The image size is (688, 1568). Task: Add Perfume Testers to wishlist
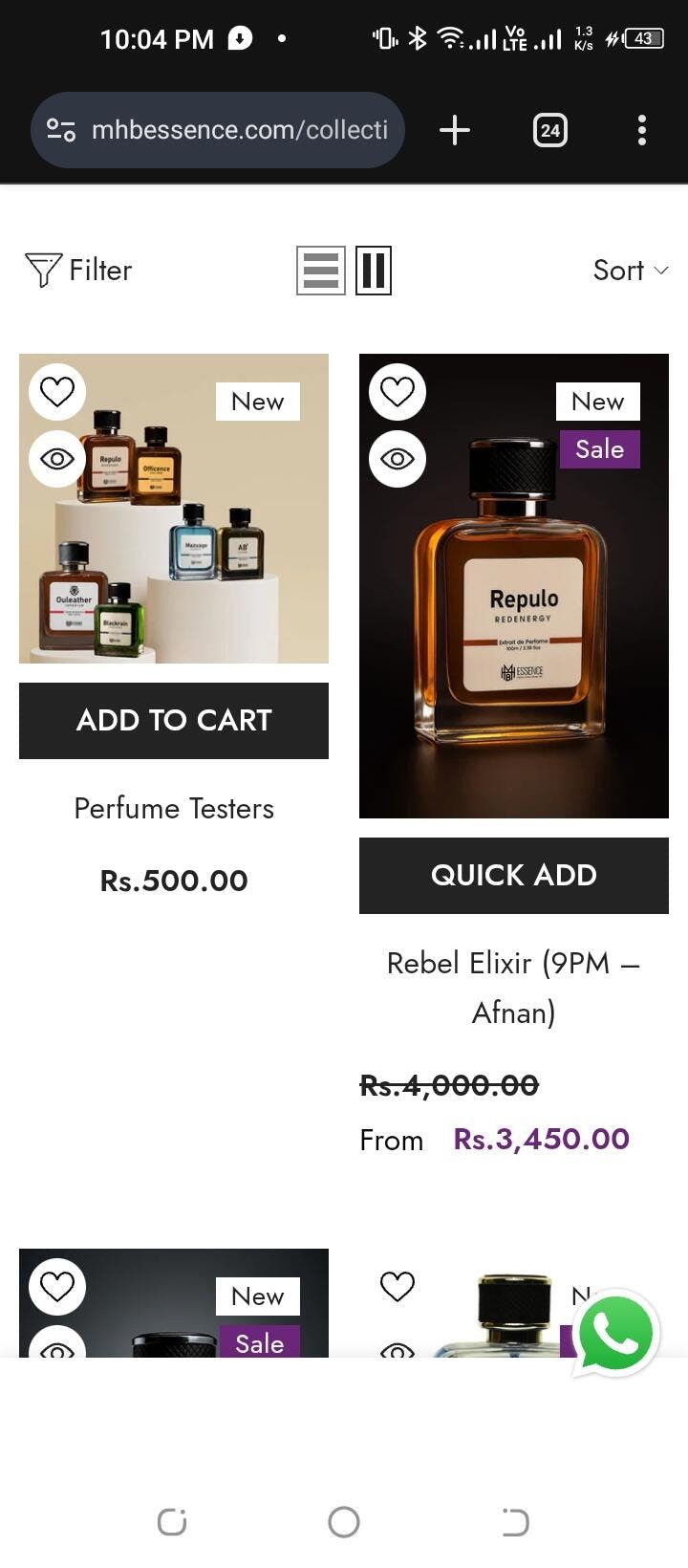57,392
